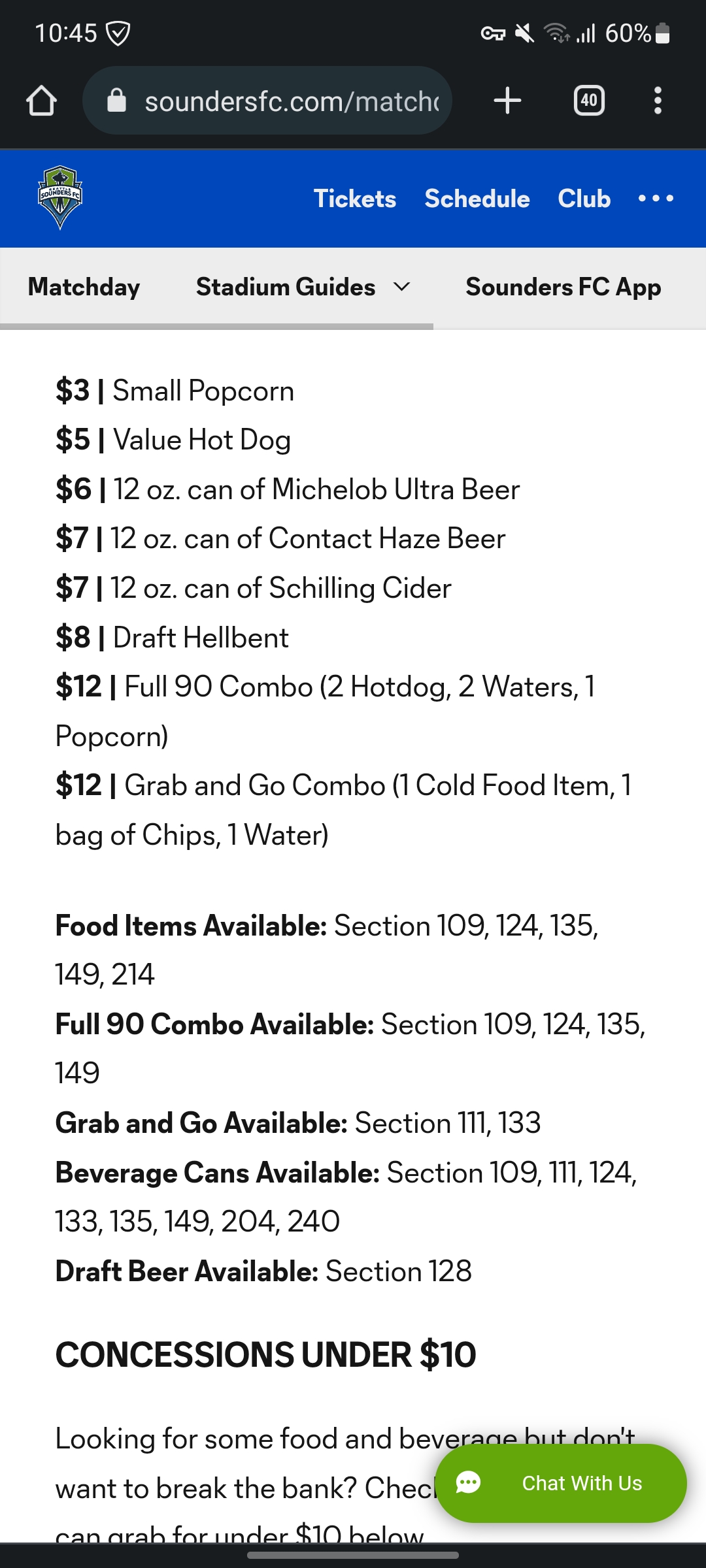Open the browser's three-dot overflow menu
This screenshot has height=1568, width=706.
(658, 101)
